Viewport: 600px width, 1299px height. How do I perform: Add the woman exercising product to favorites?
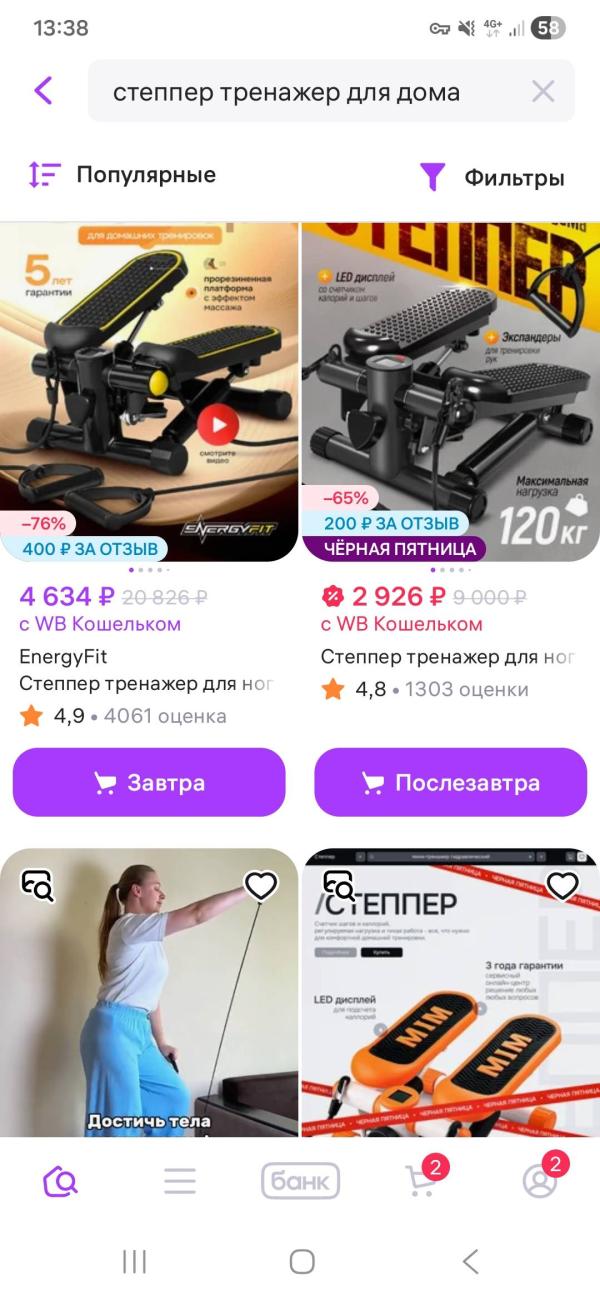261,885
